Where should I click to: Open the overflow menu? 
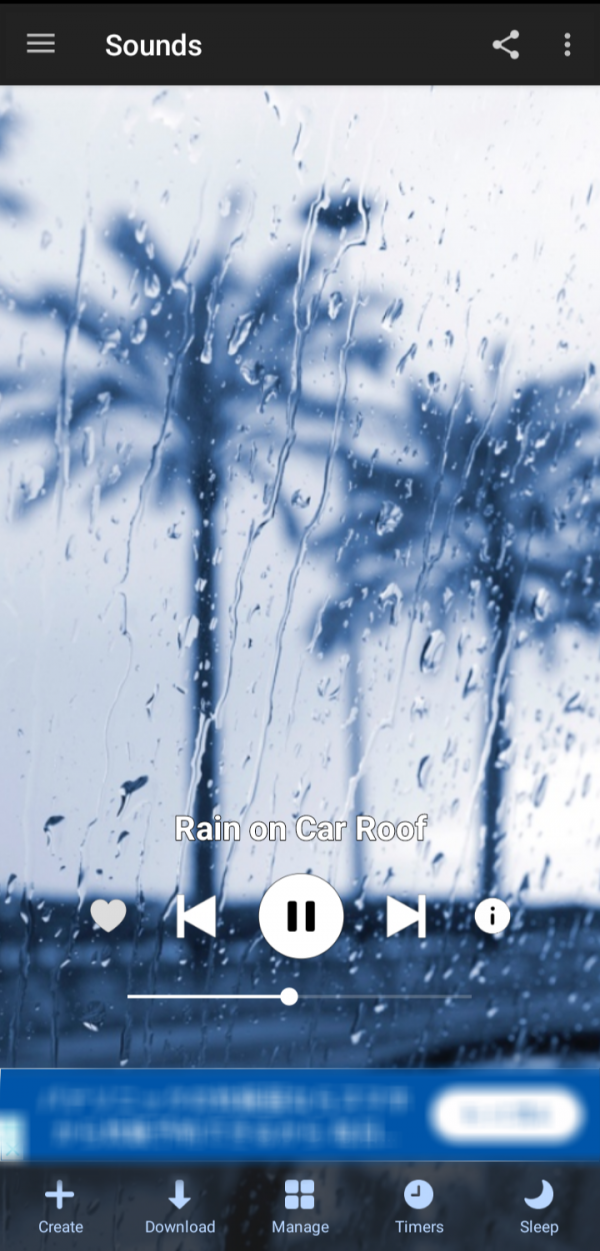567,44
